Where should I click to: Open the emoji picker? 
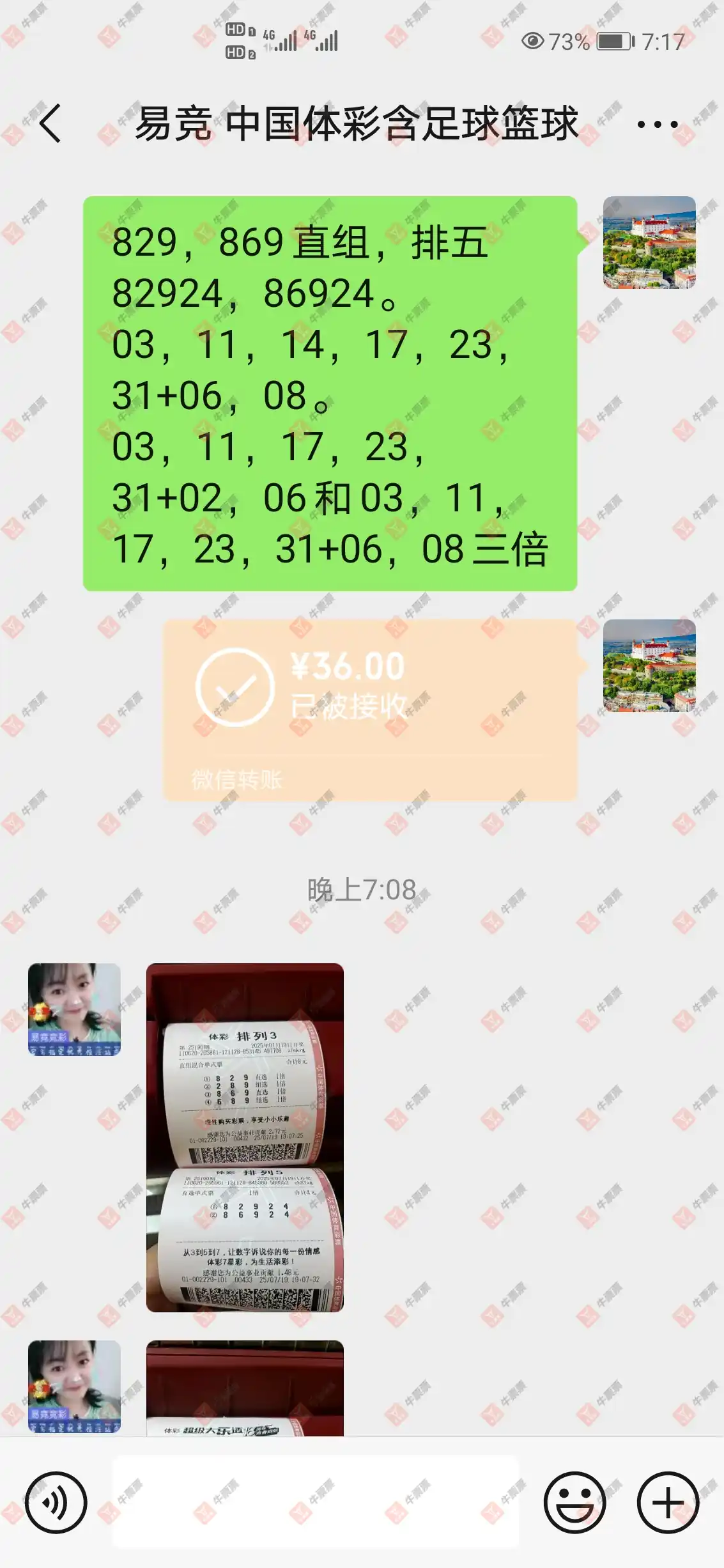(574, 1502)
